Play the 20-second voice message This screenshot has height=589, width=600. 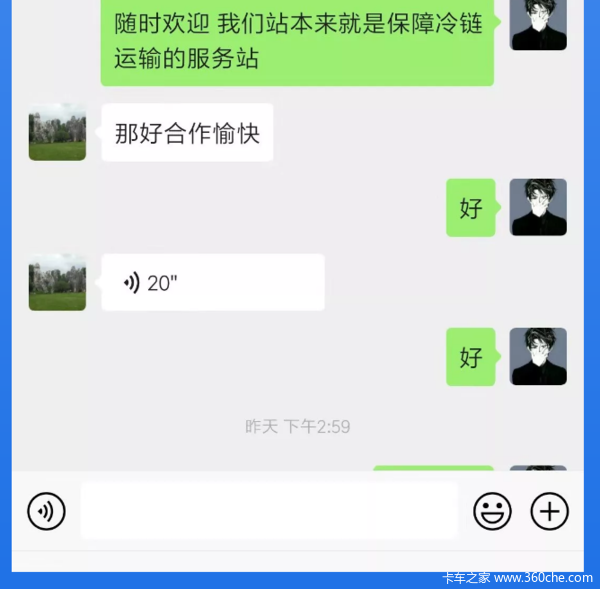(x=212, y=282)
